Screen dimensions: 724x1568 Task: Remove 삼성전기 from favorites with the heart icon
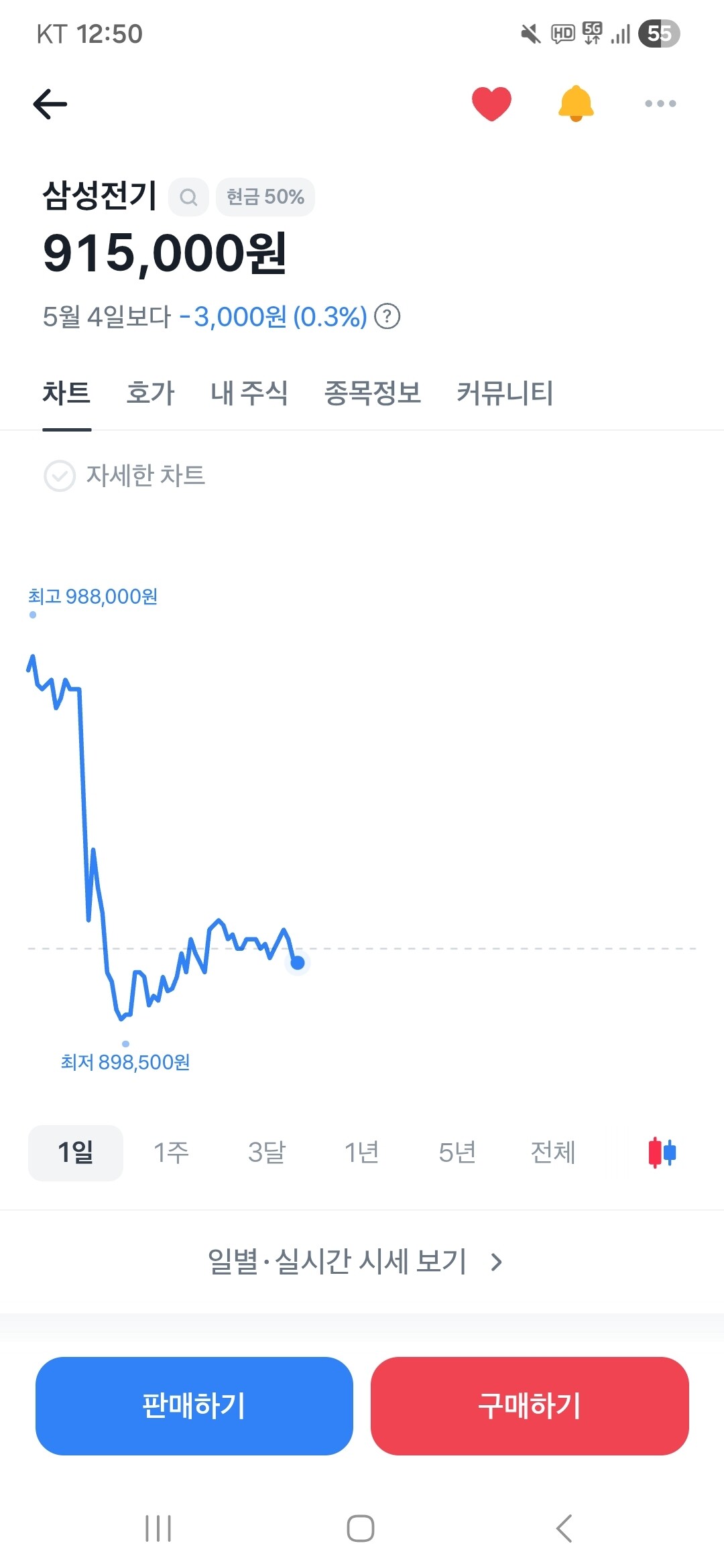491,104
